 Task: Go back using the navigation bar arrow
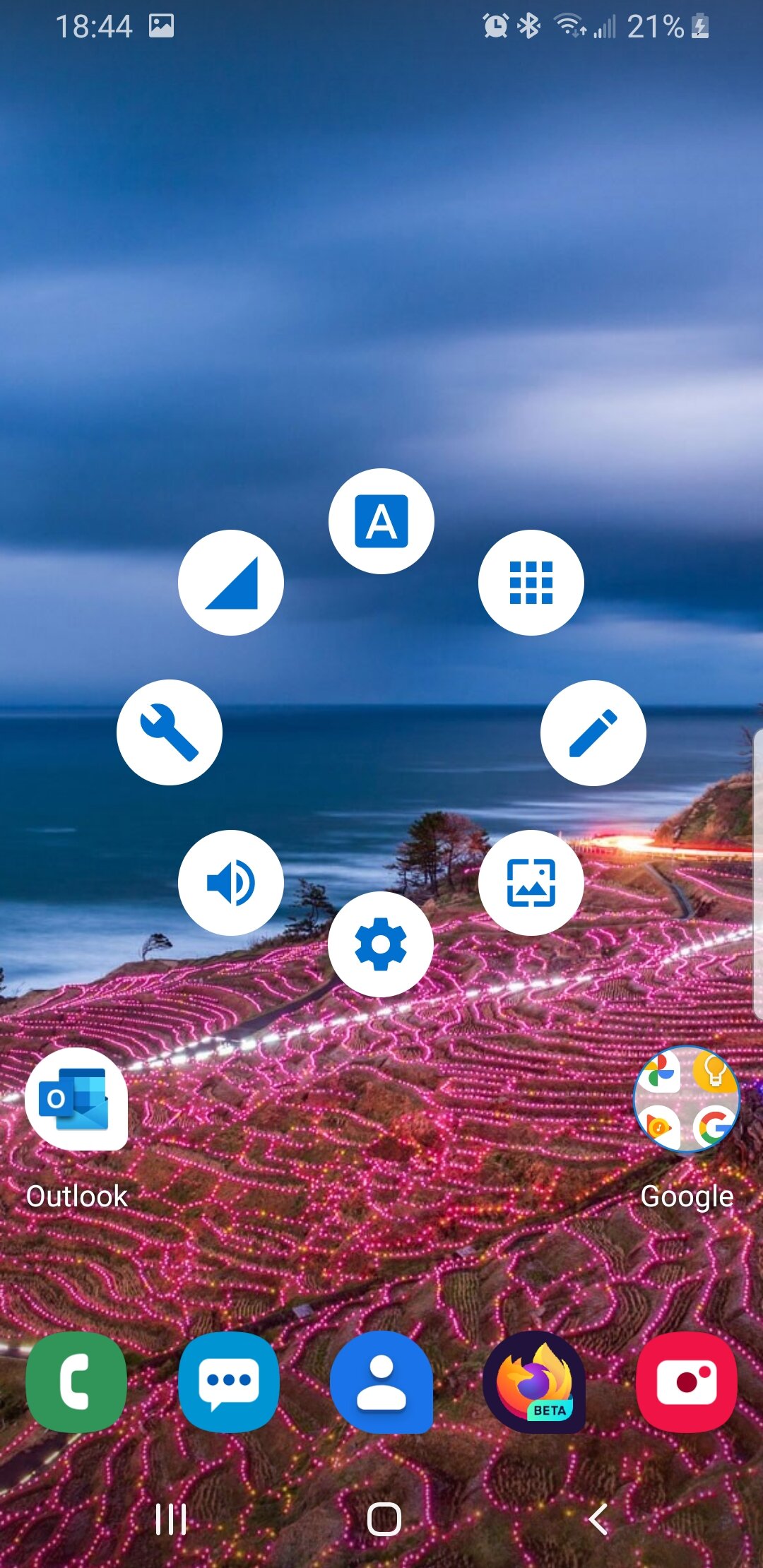[598, 1519]
